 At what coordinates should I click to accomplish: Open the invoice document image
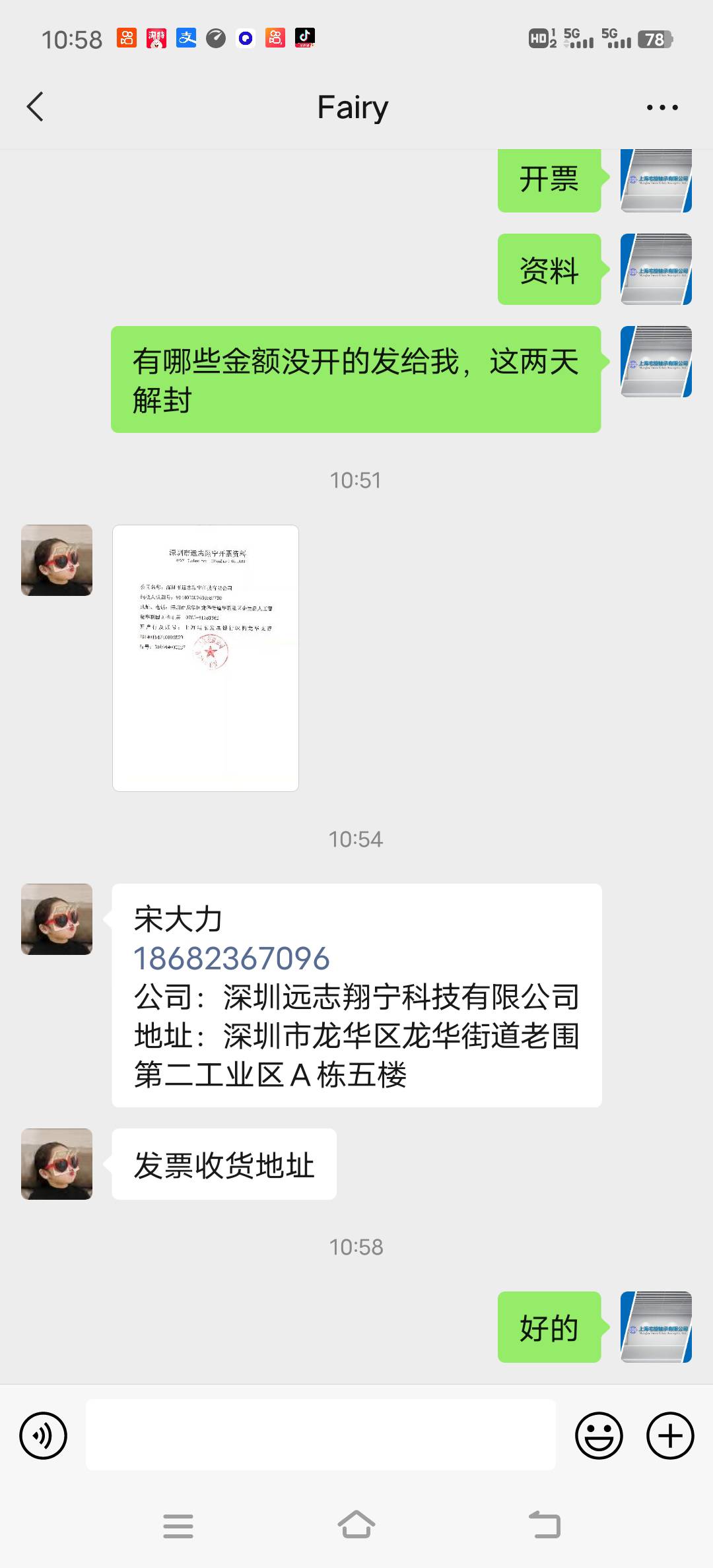(205, 658)
